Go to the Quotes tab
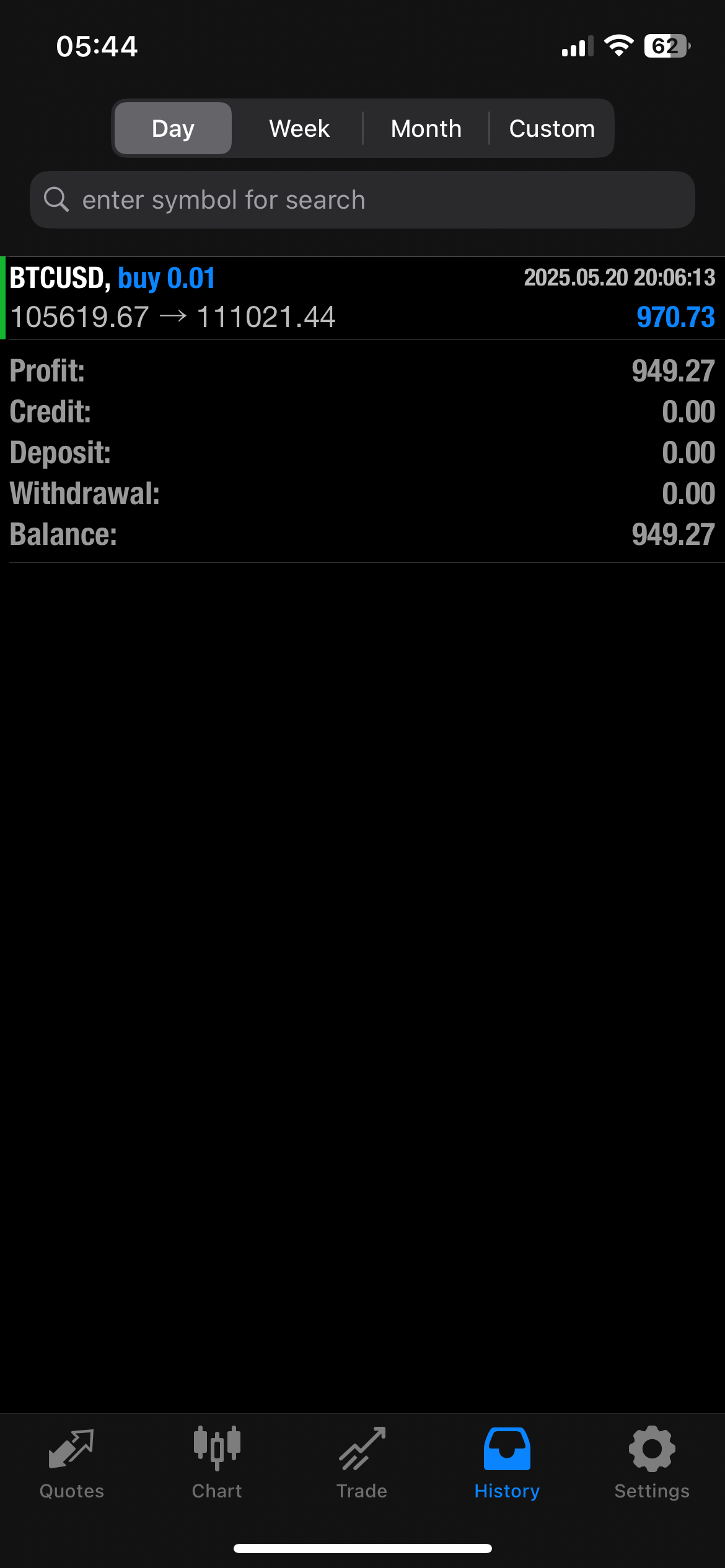Image resolution: width=725 pixels, height=1568 pixels. pos(72,1463)
